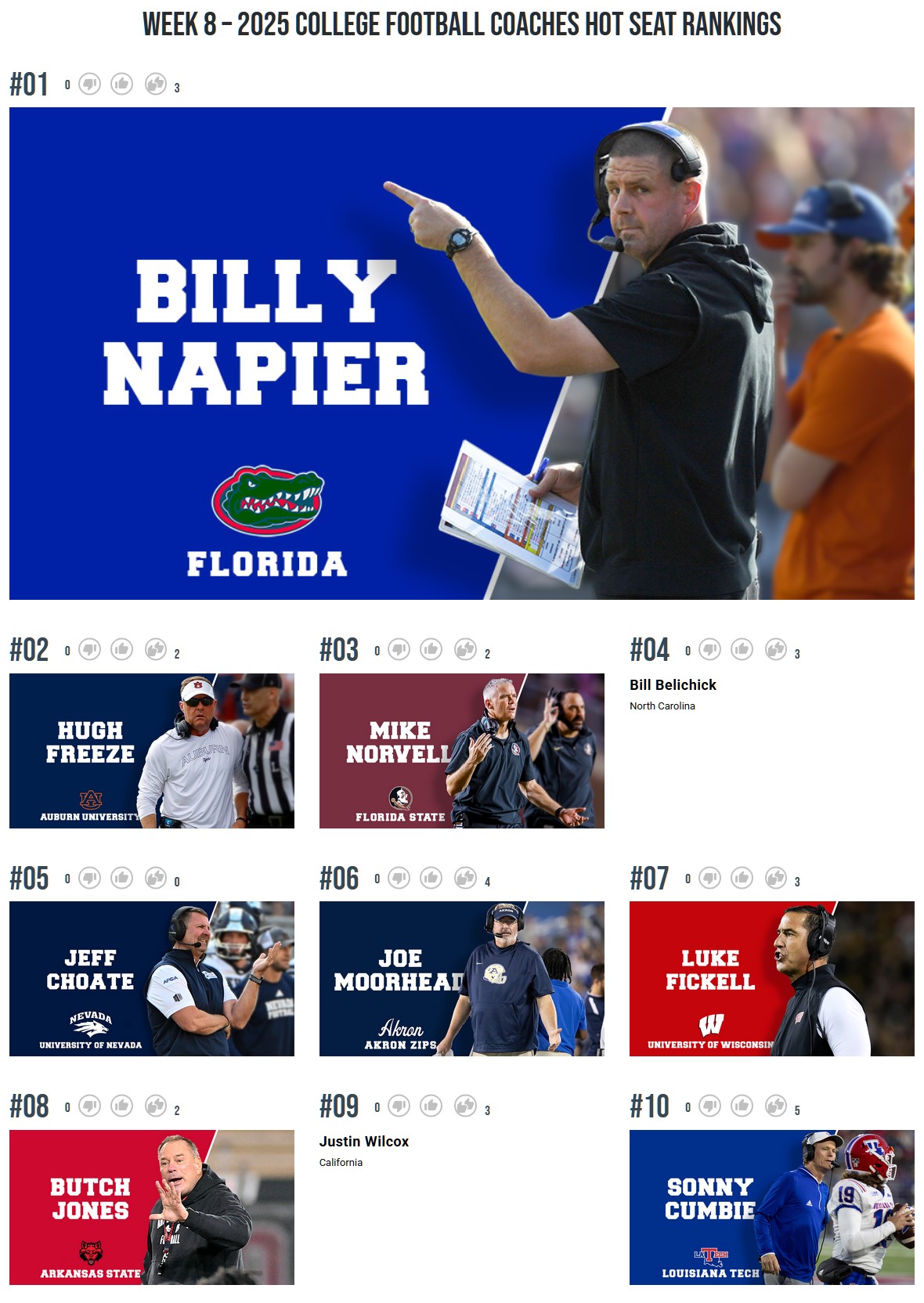Open Justin Wilcox's entry
924x1303 pixels.
coord(364,1142)
